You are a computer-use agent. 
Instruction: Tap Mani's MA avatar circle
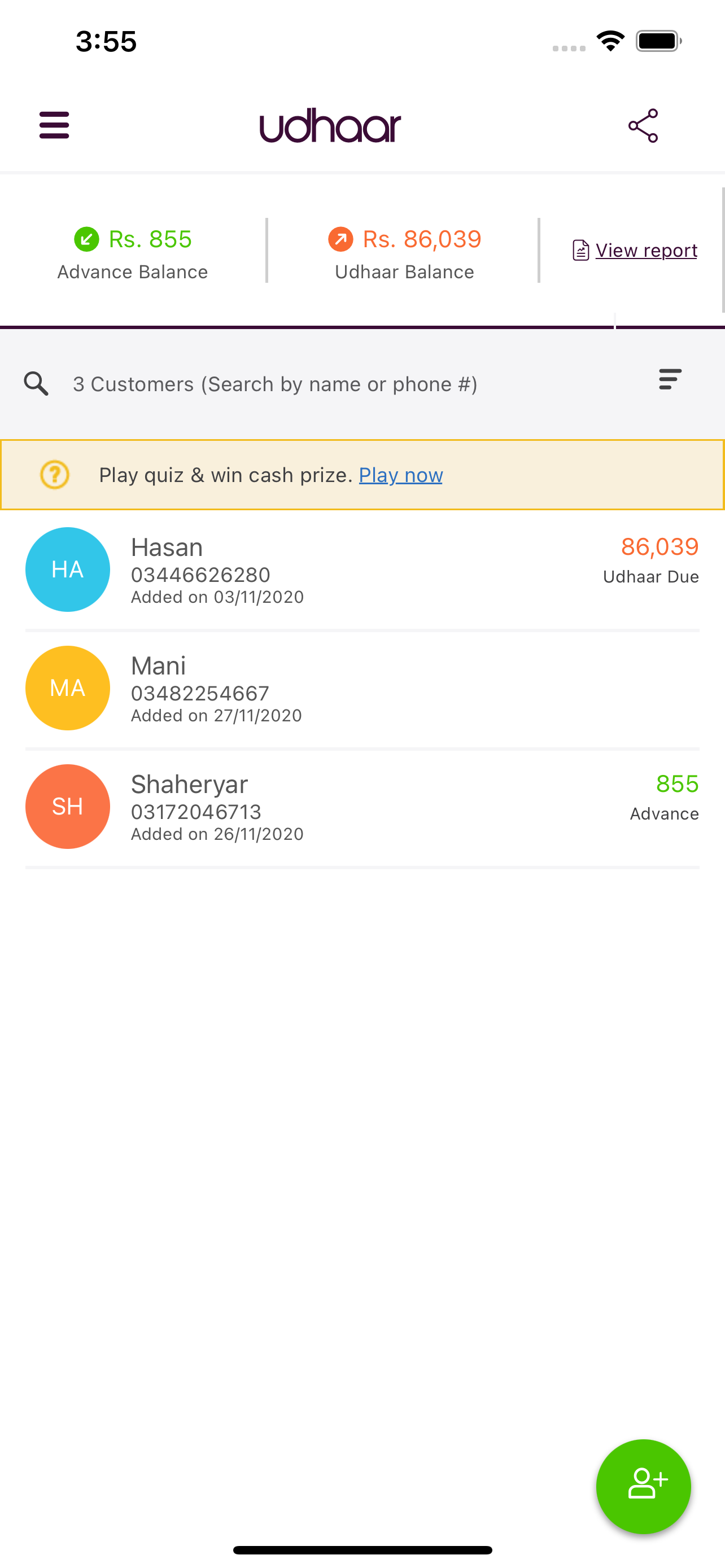[68, 688]
